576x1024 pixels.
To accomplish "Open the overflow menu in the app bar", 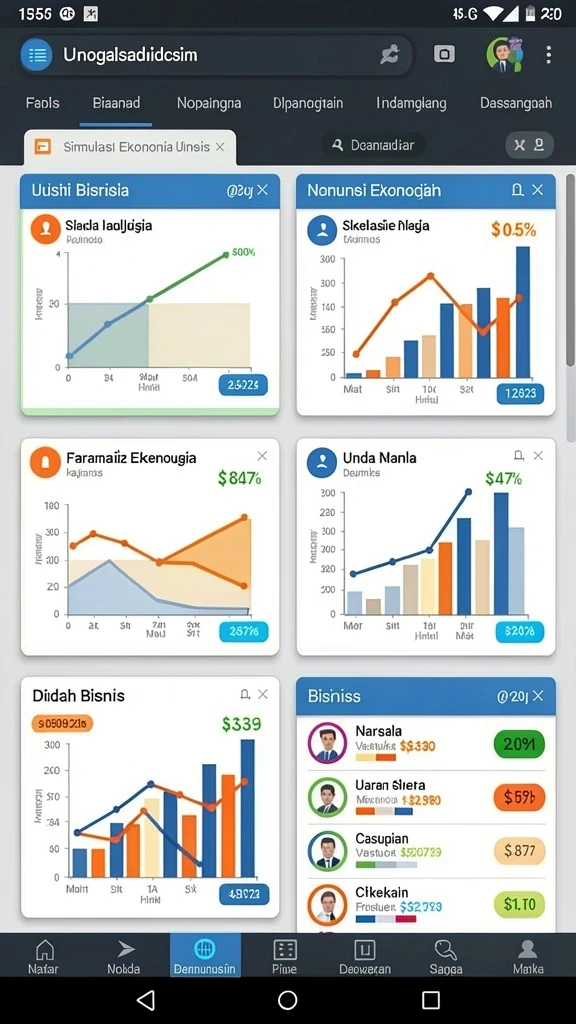I will 549,55.
